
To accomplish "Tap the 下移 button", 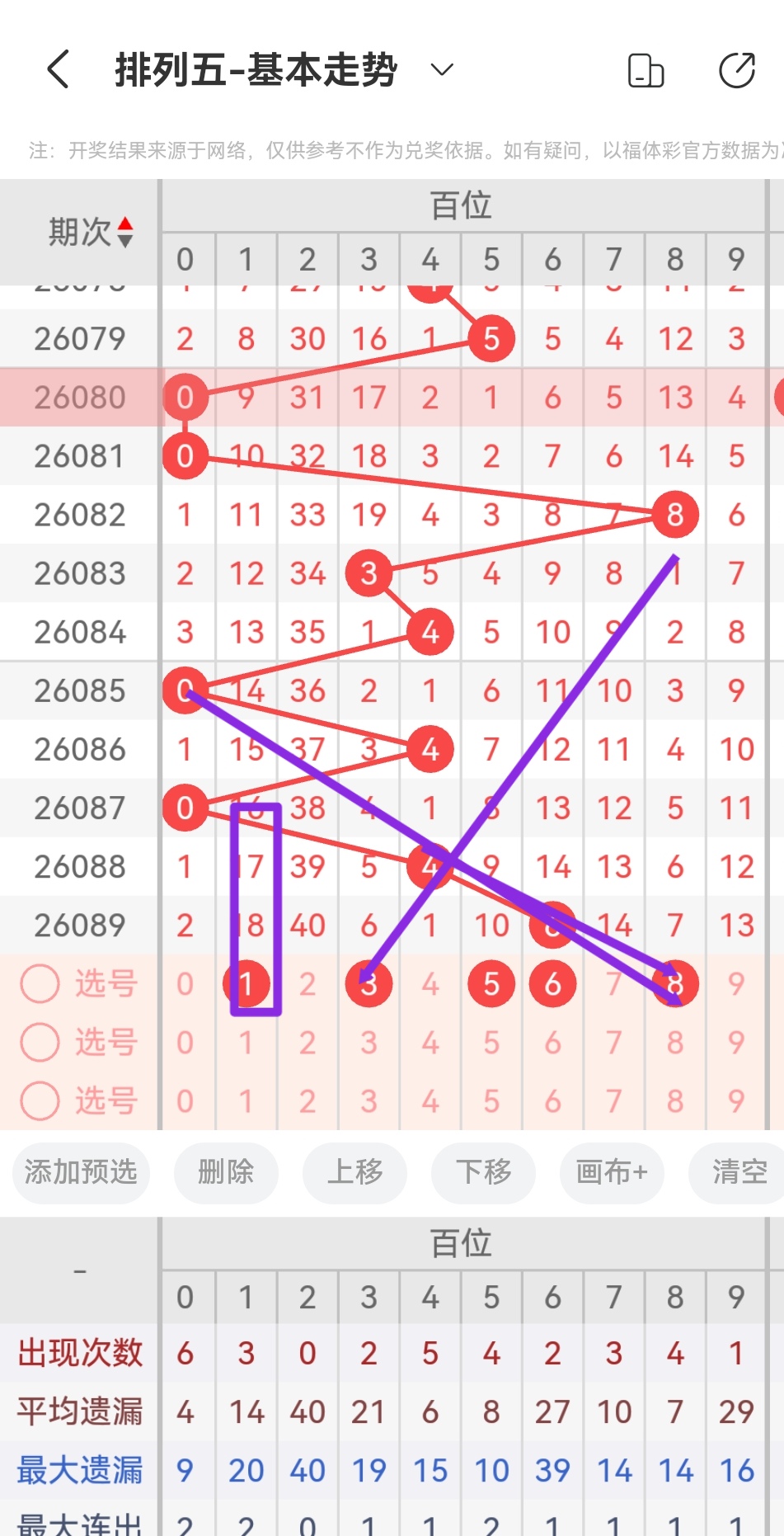I will tap(482, 1173).
